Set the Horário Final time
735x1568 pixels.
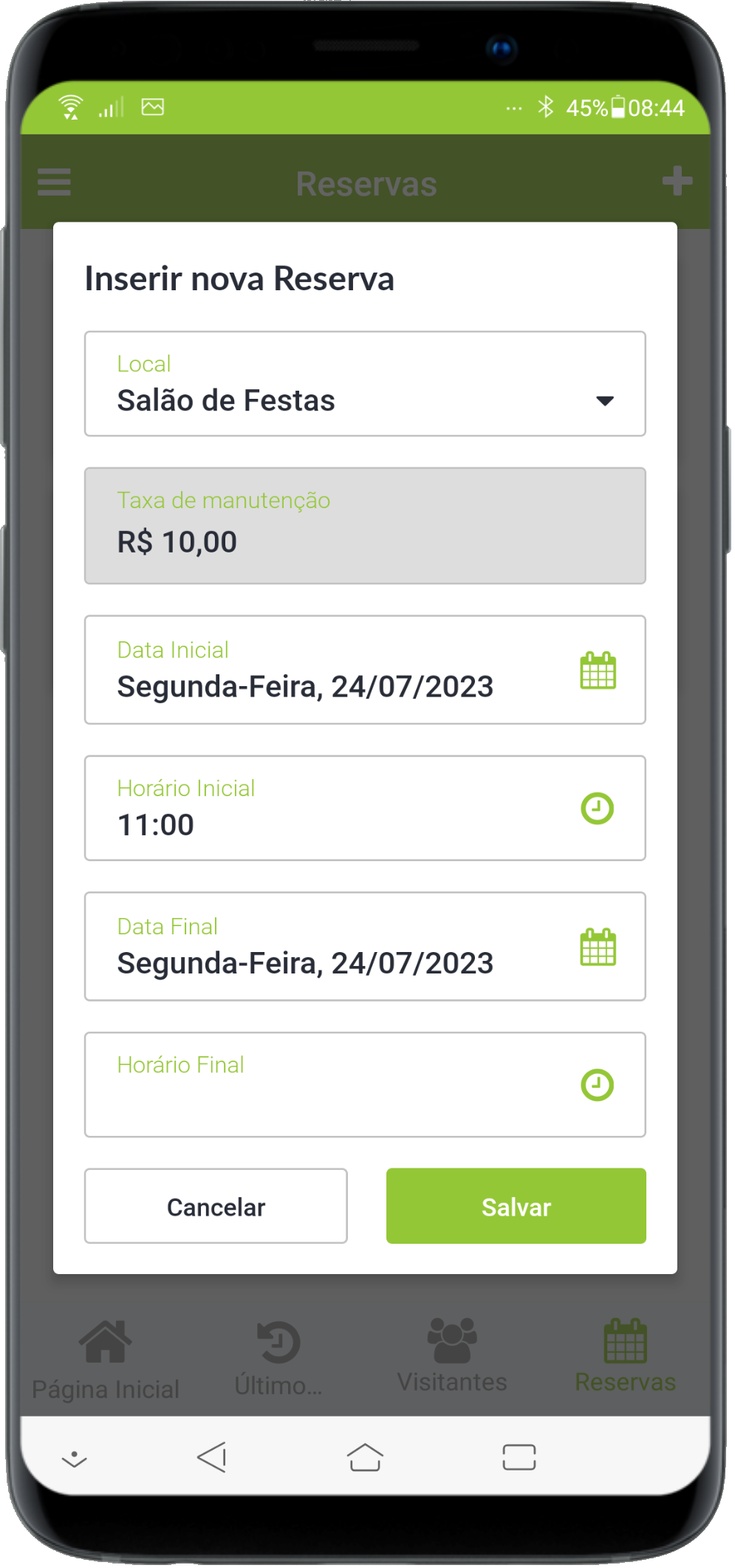[x=596, y=1086]
